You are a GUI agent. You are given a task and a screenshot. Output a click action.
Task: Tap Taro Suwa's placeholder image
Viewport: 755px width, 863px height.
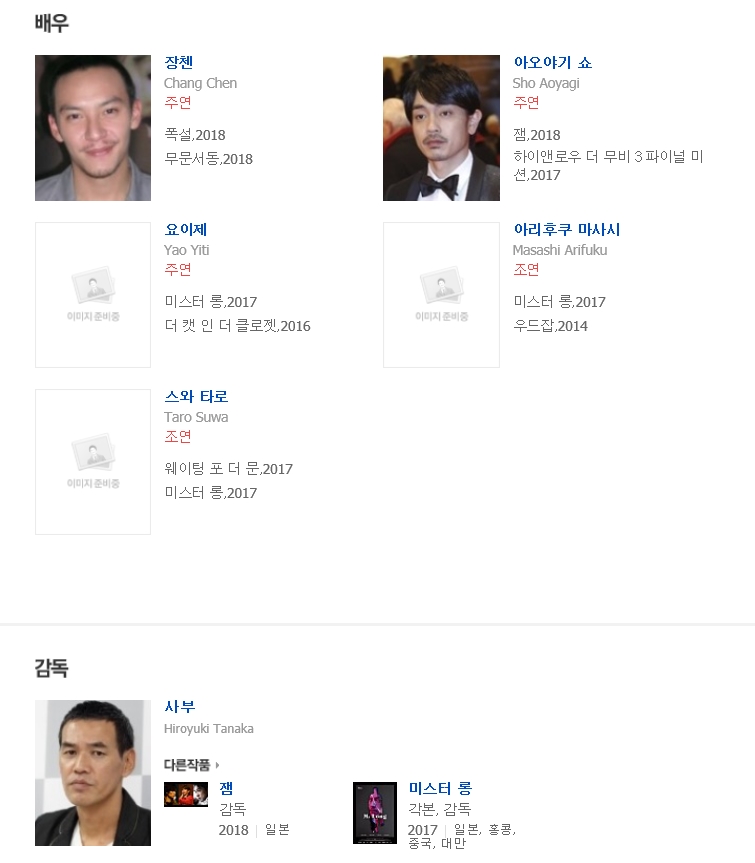pos(93,462)
